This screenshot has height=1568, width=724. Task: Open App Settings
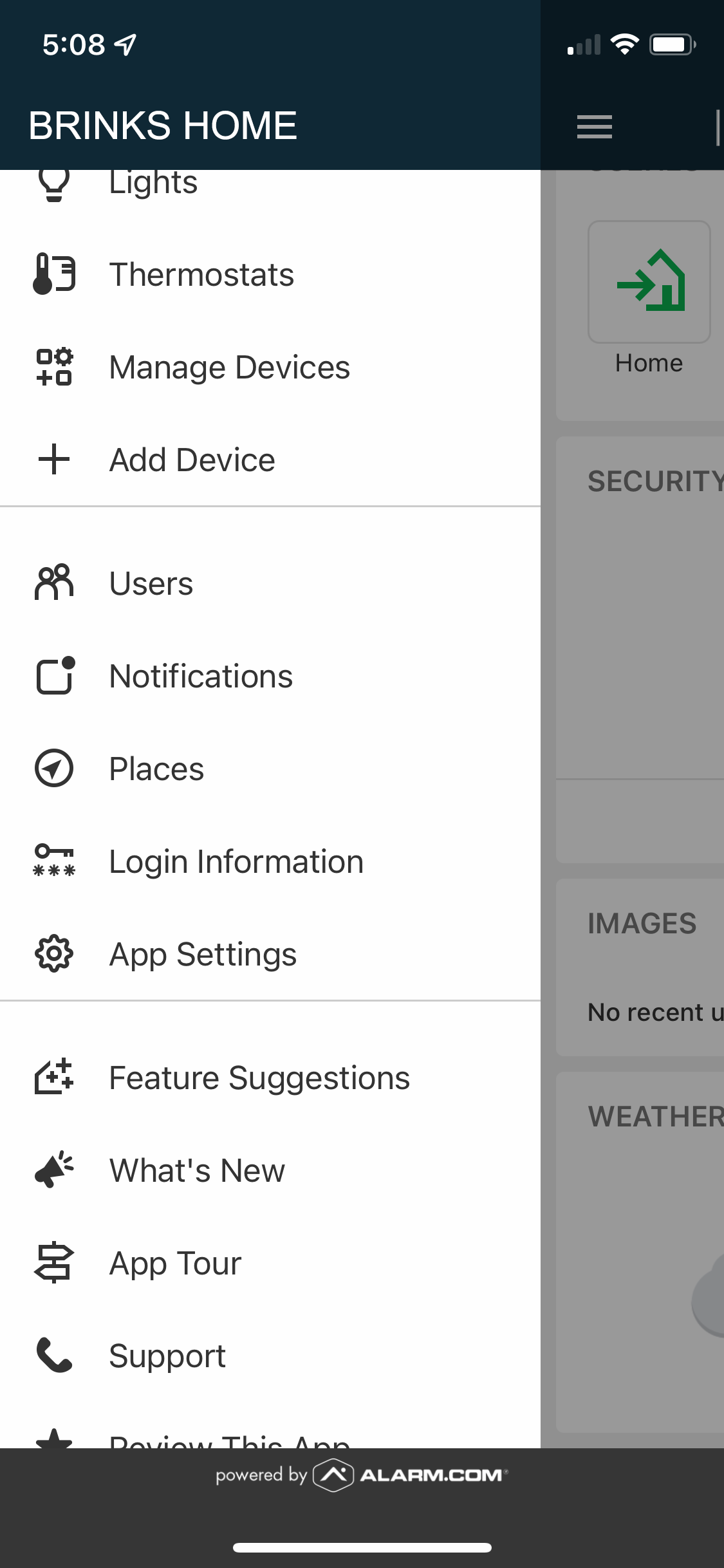pos(203,955)
